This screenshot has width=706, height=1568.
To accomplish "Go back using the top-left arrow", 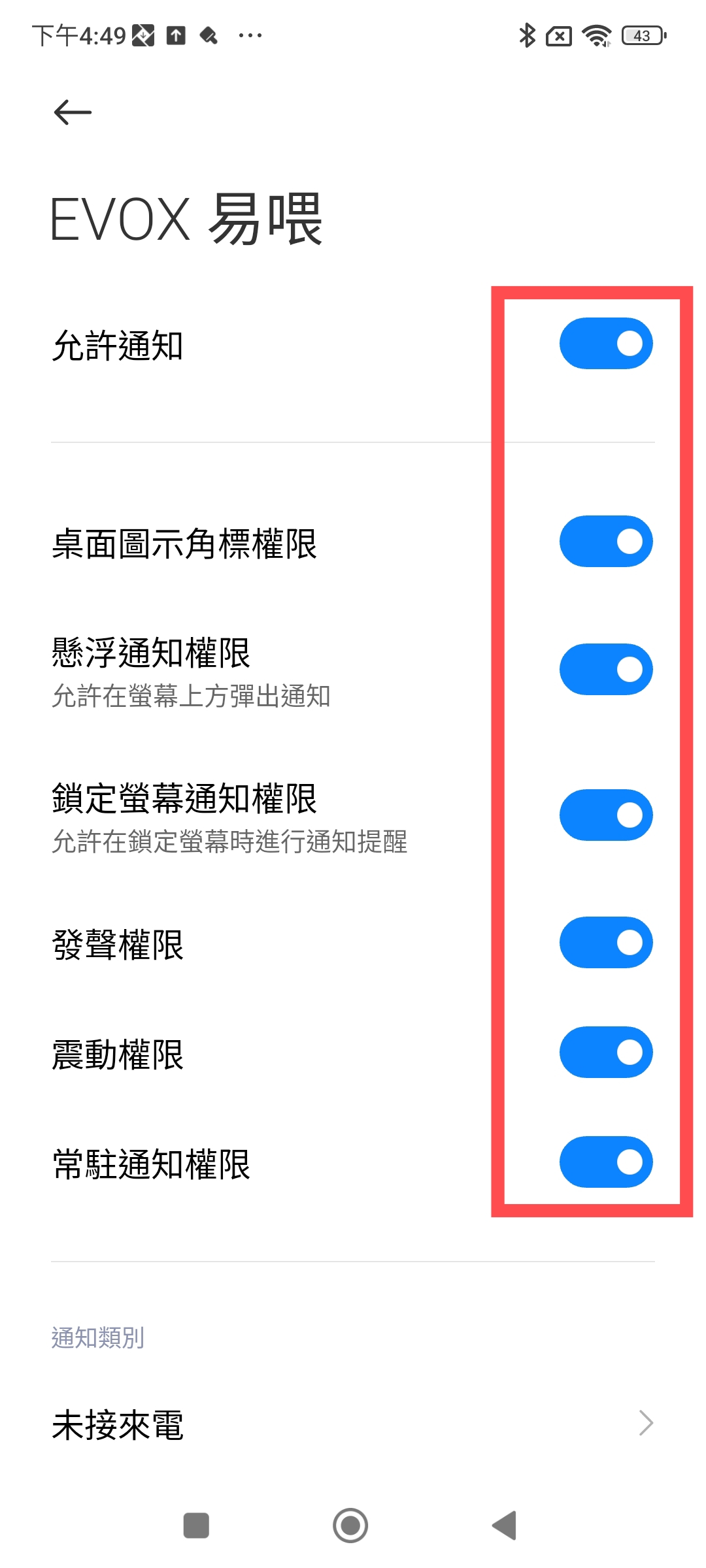I will (73, 112).
